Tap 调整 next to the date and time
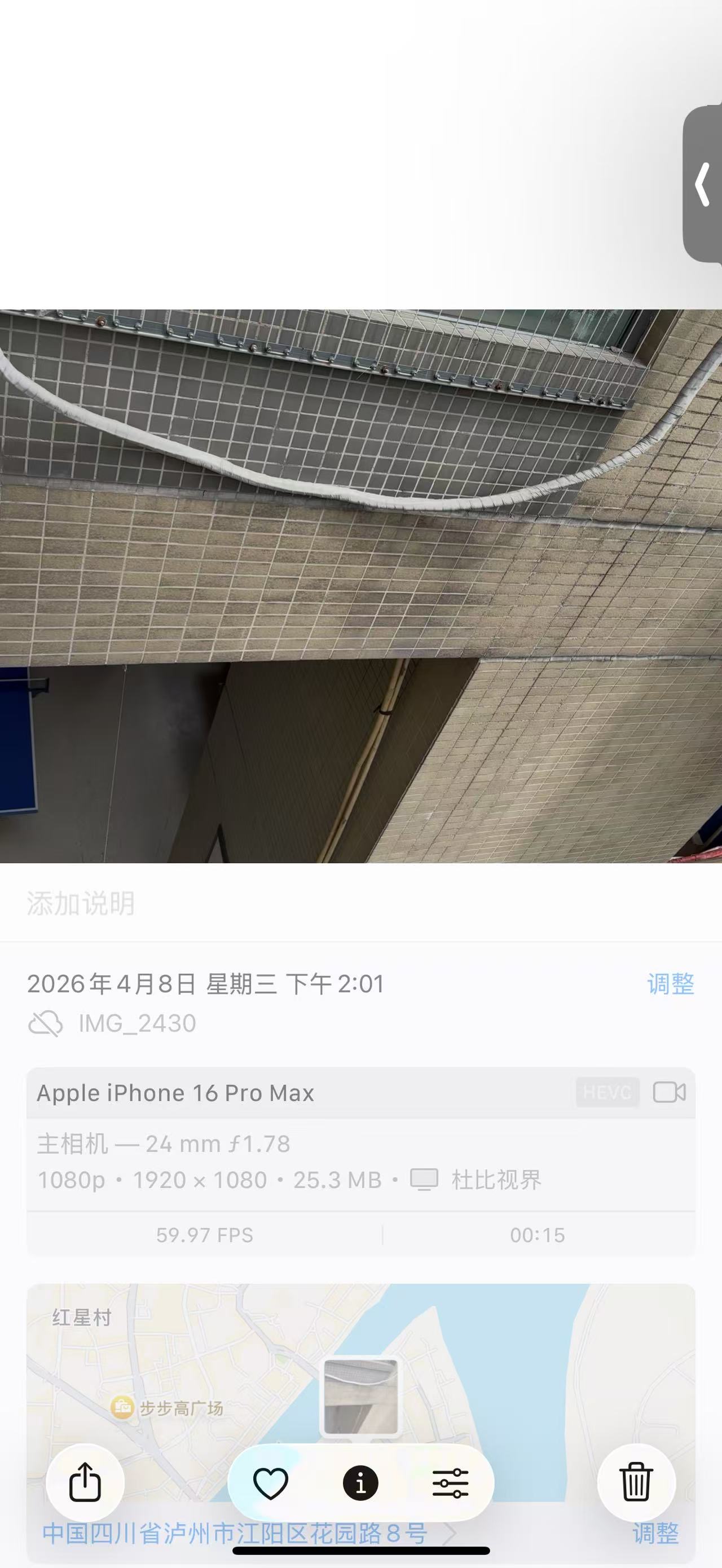The height and width of the screenshot is (1568, 722). click(670, 984)
